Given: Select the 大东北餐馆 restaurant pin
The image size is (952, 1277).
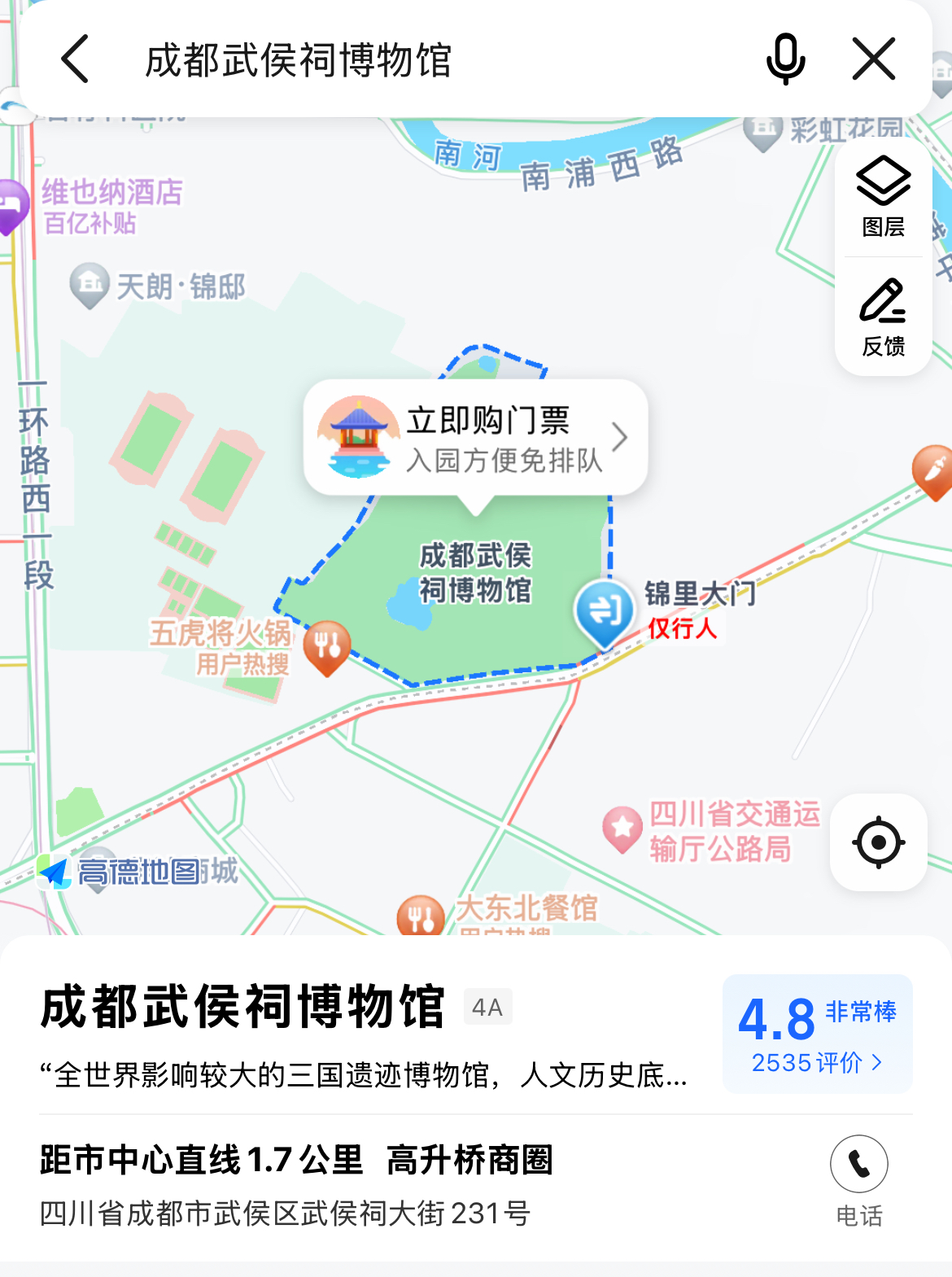Looking at the screenshot, I should click(x=421, y=917).
